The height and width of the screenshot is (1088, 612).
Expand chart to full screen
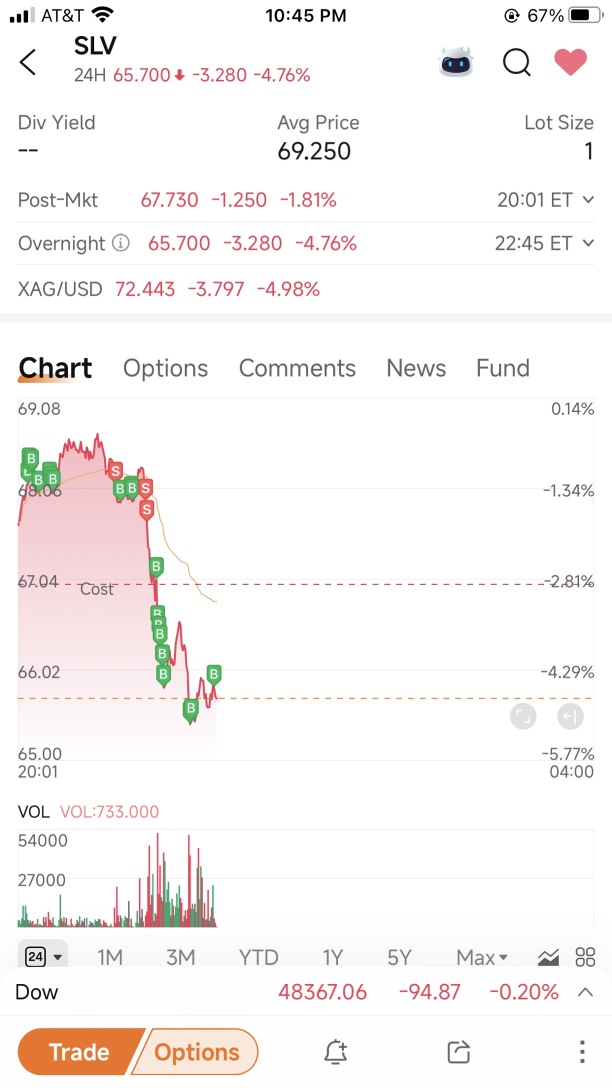click(x=523, y=717)
